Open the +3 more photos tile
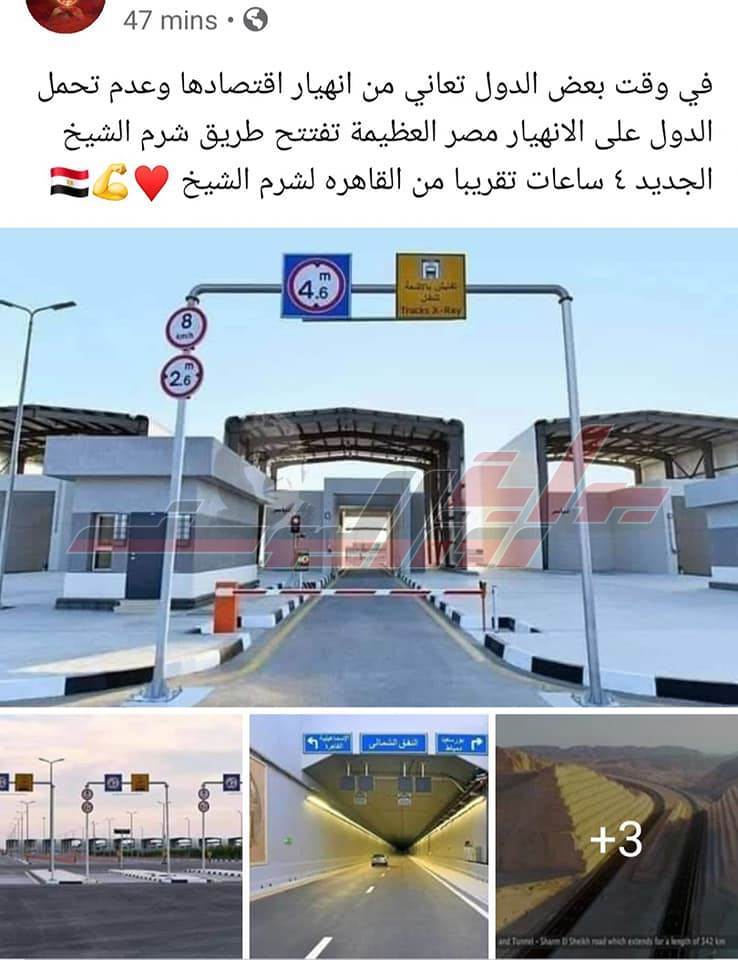Viewport: 738px width, 960px height. coord(616,837)
